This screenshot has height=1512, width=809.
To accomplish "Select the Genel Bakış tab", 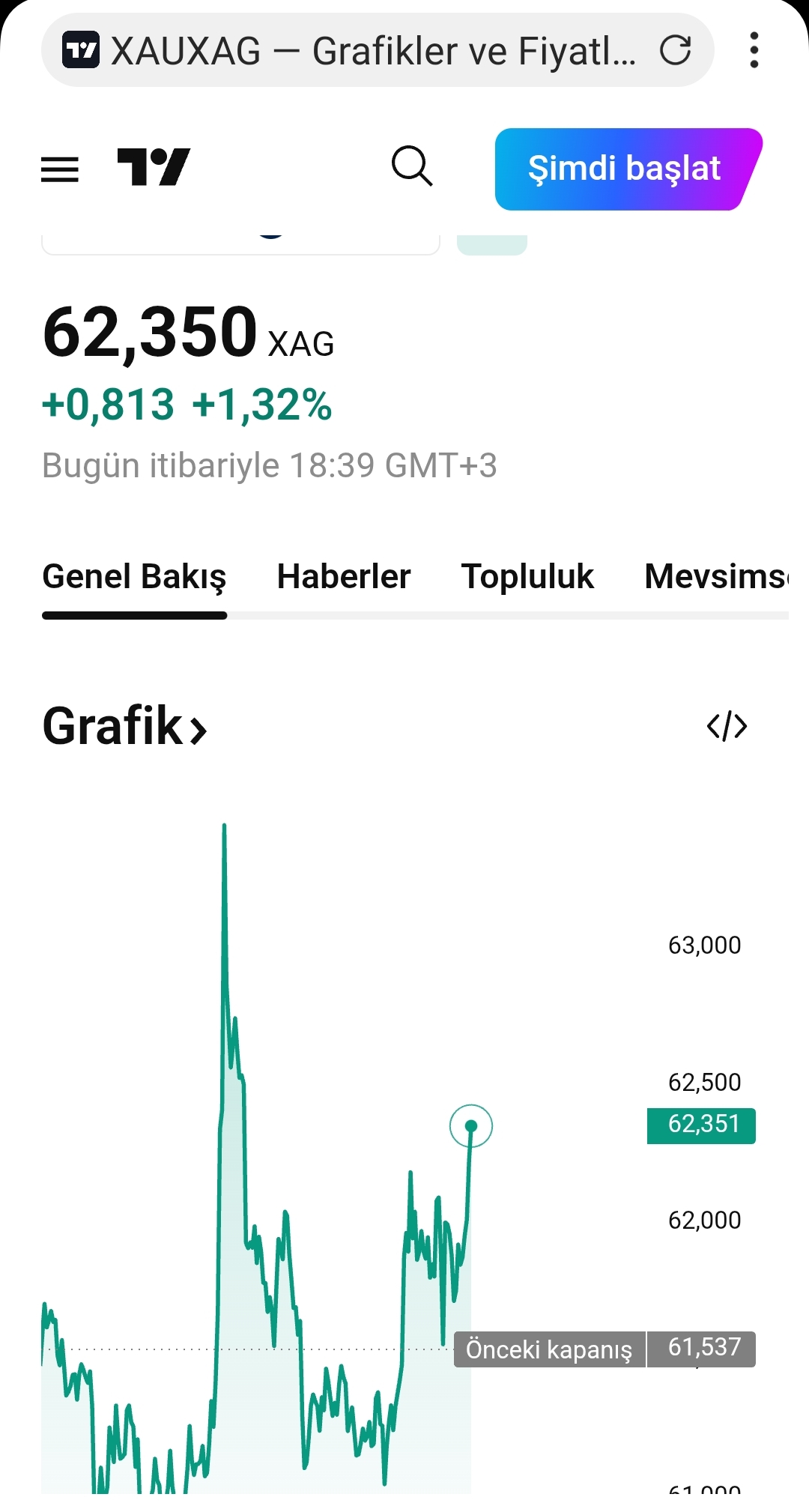I will [x=134, y=577].
